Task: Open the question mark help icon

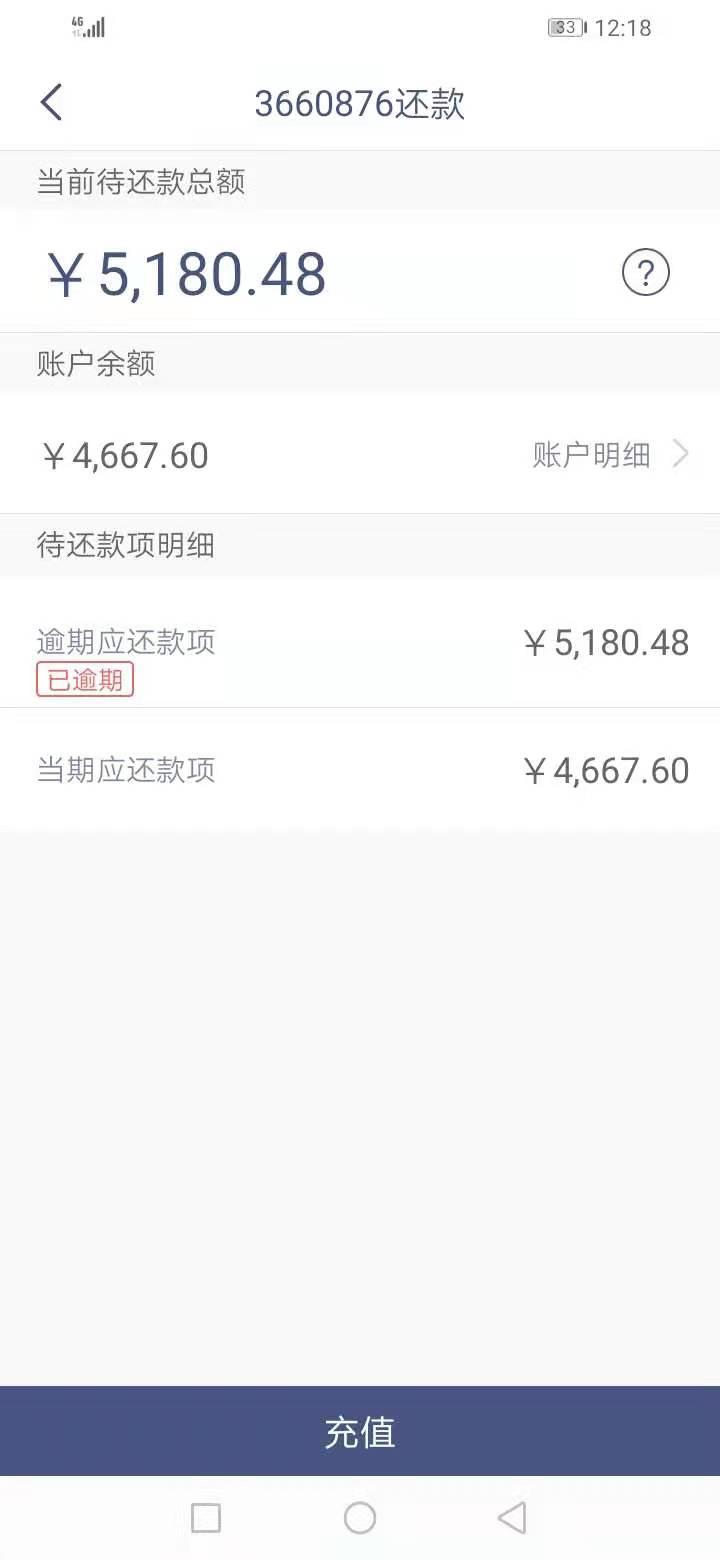Action: pyautogui.click(x=646, y=272)
